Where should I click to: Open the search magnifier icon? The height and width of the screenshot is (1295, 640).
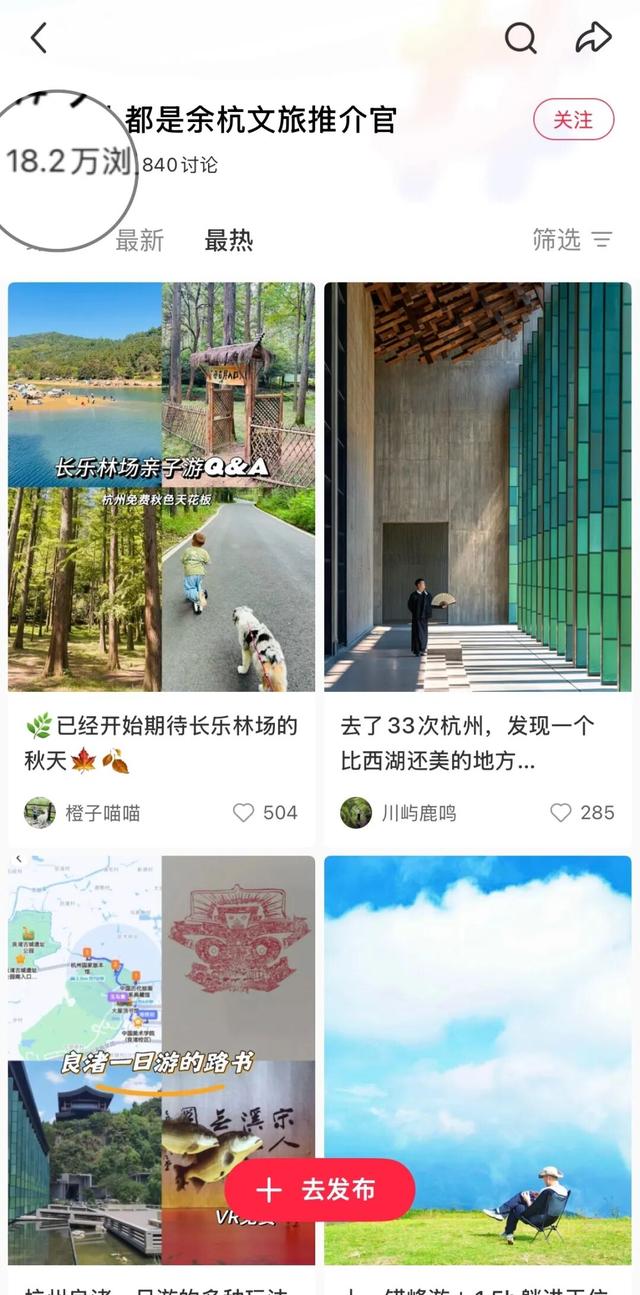[x=520, y=39]
